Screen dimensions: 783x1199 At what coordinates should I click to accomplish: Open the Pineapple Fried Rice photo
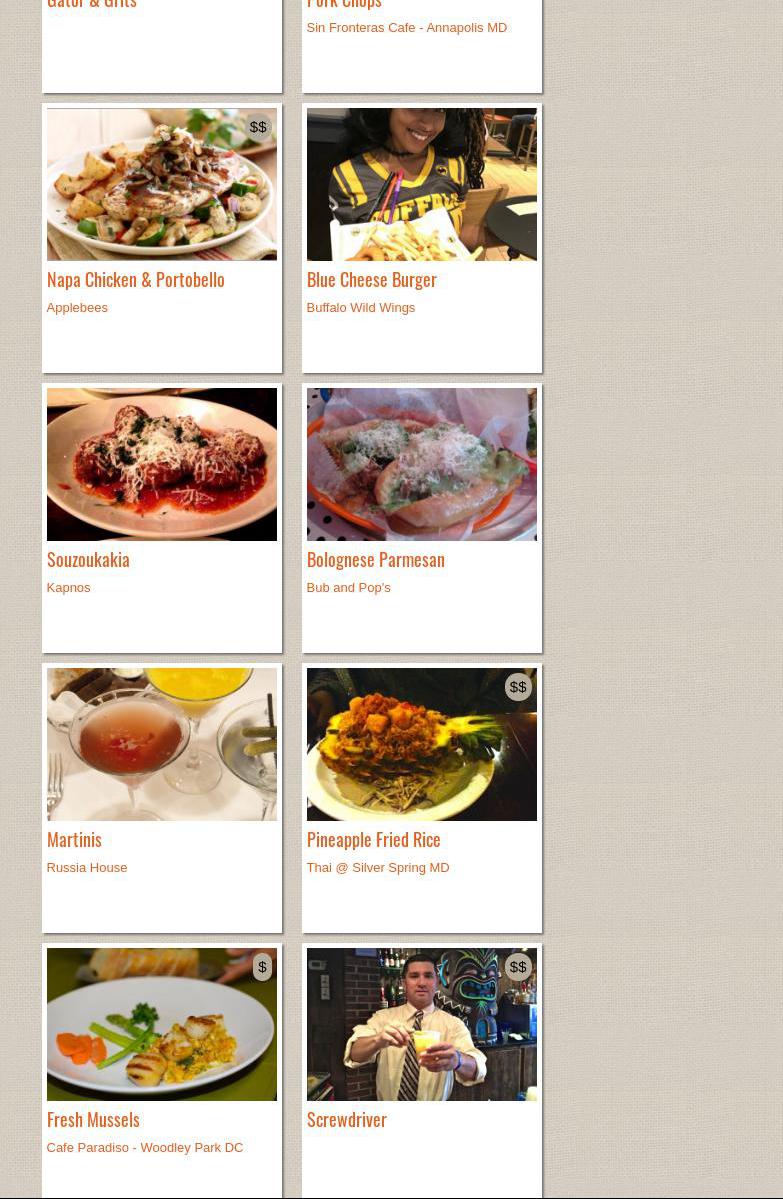(421, 745)
